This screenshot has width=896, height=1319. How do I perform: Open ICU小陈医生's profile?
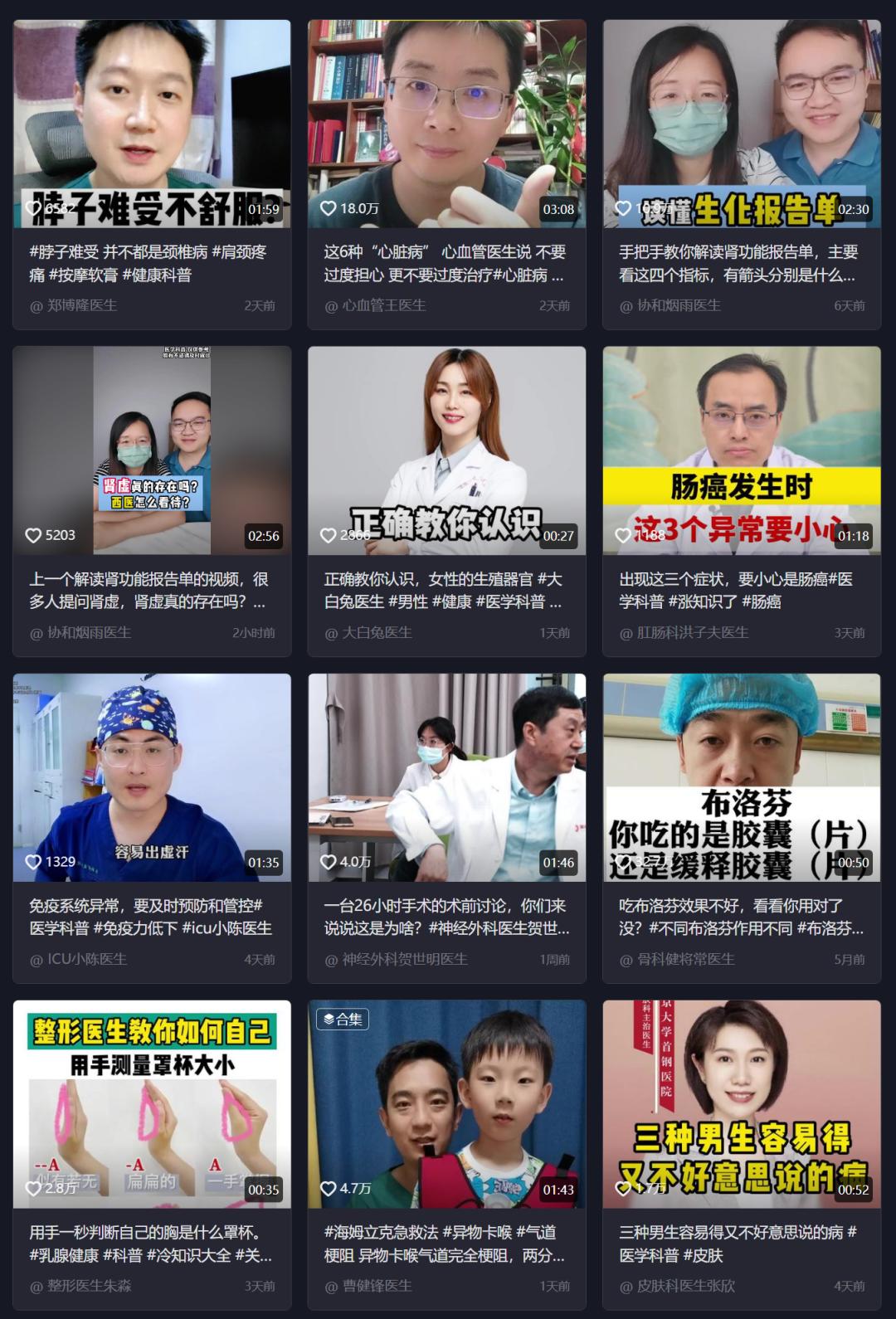tap(86, 959)
